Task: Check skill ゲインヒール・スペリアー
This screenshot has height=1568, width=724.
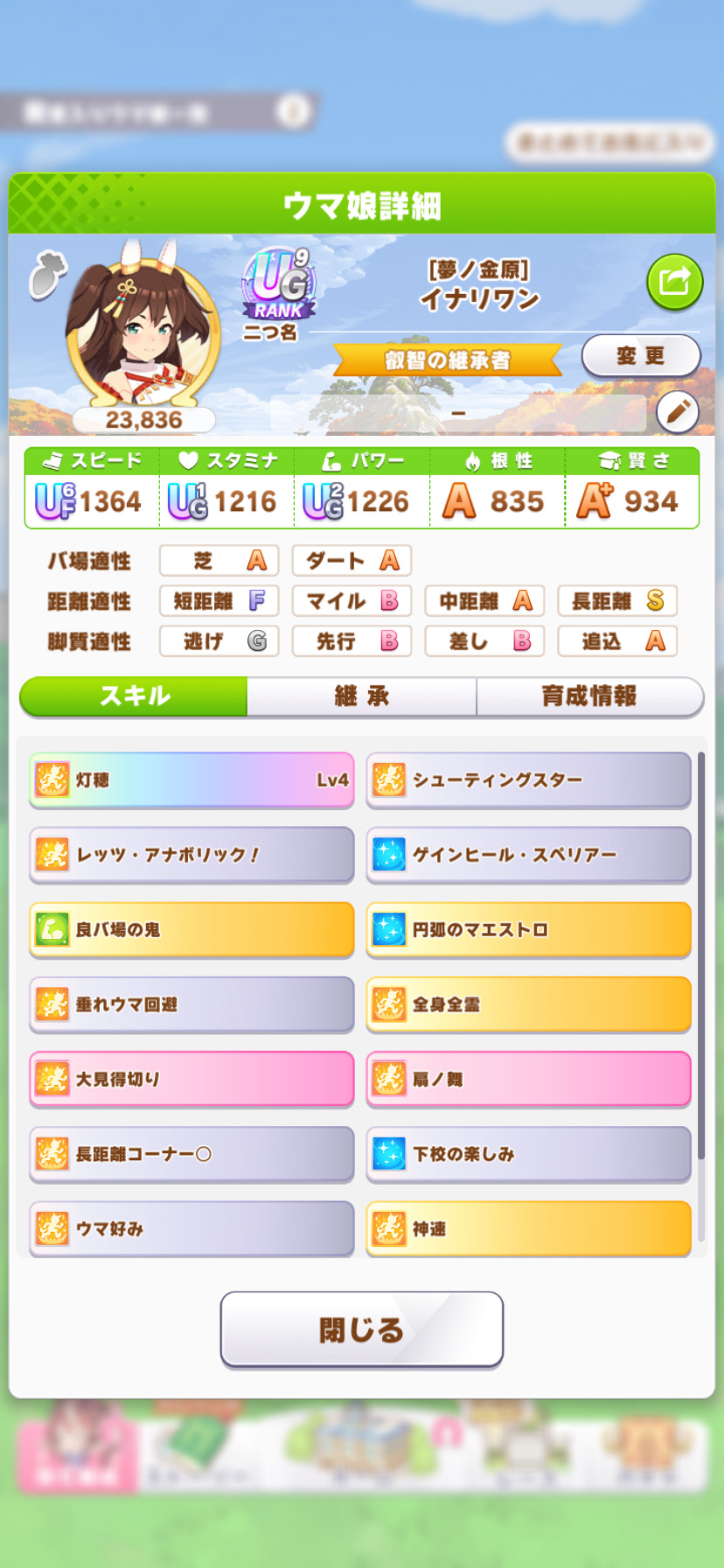Action: 528,855
